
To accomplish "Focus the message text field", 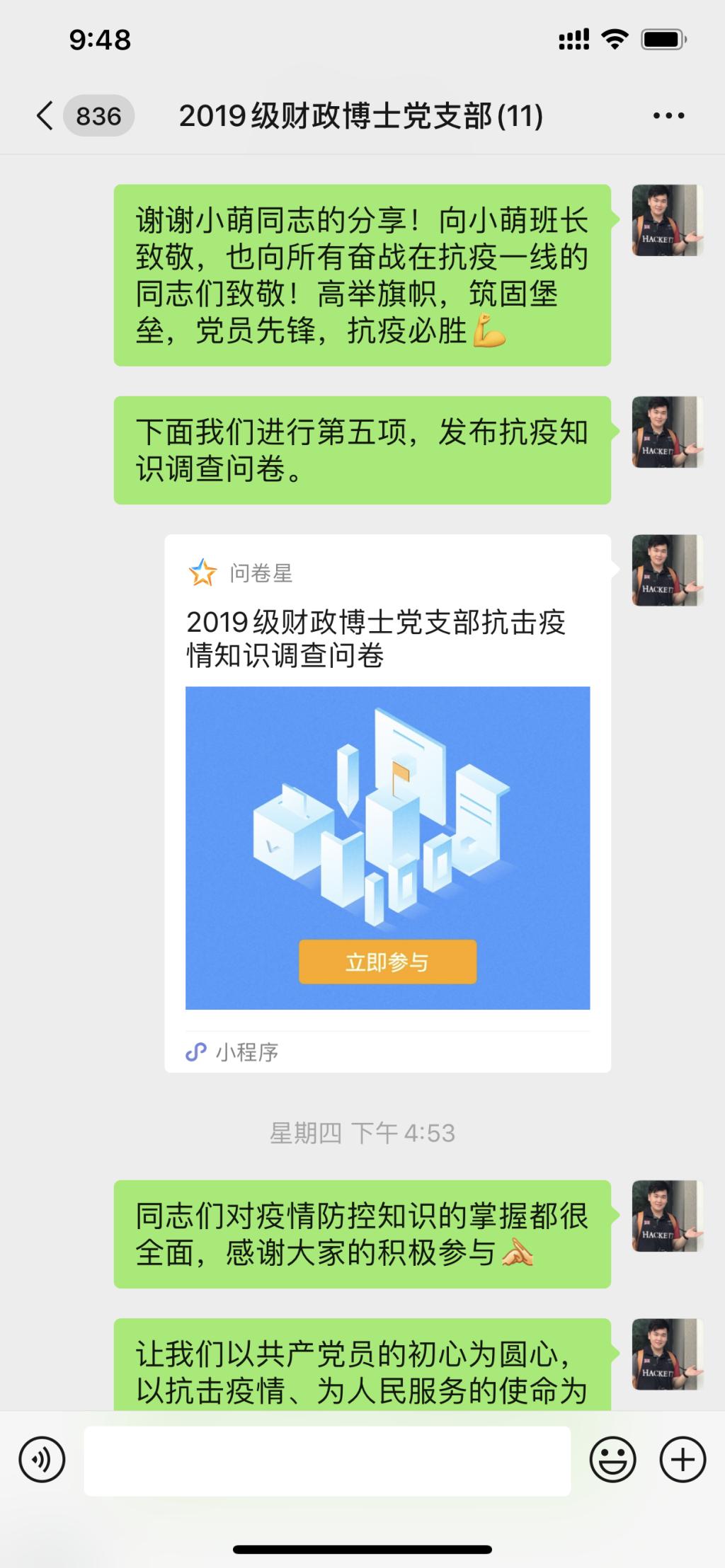I will pos(327,1460).
